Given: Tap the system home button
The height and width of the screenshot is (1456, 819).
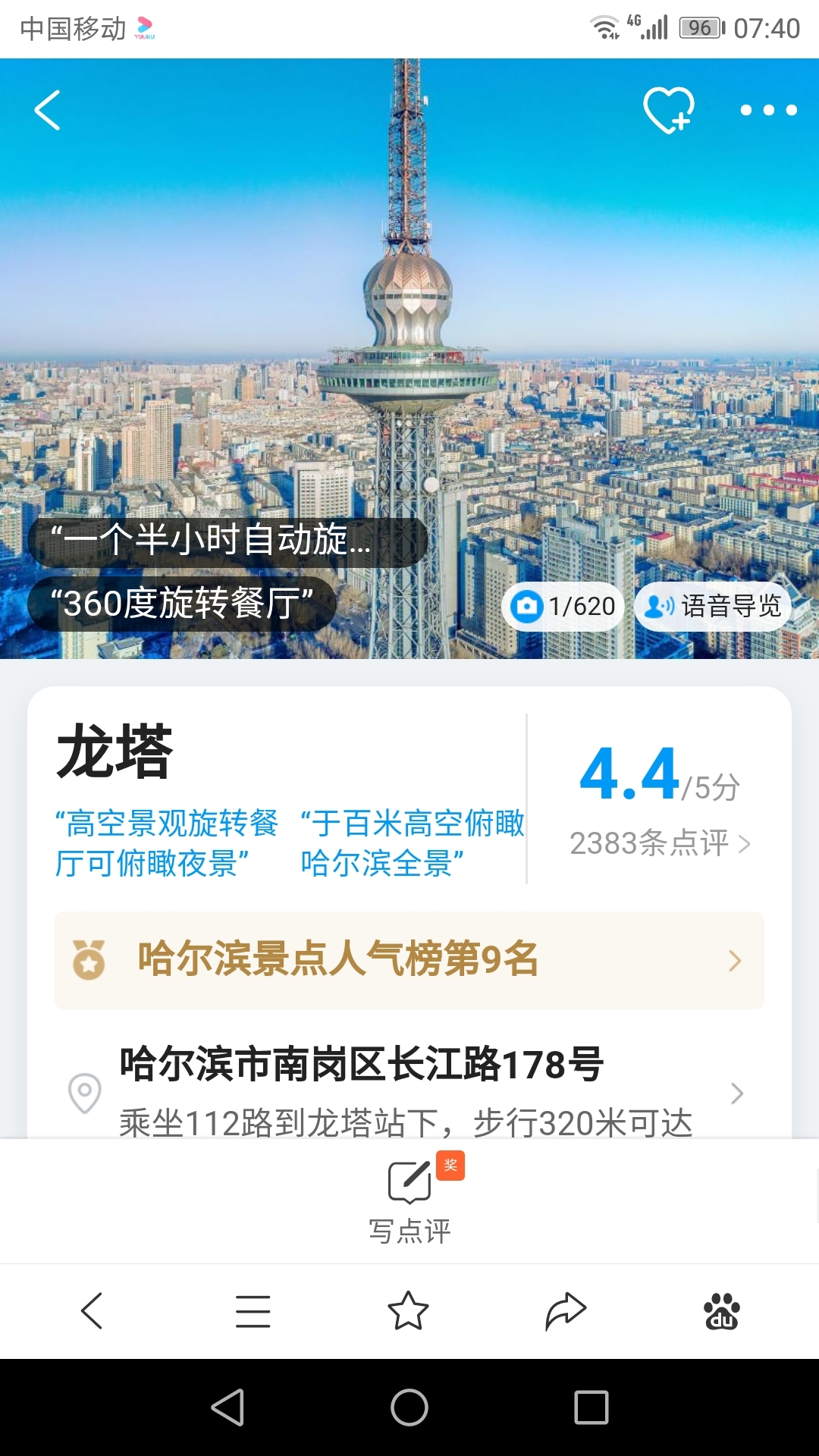Looking at the screenshot, I should pos(409,1408).
